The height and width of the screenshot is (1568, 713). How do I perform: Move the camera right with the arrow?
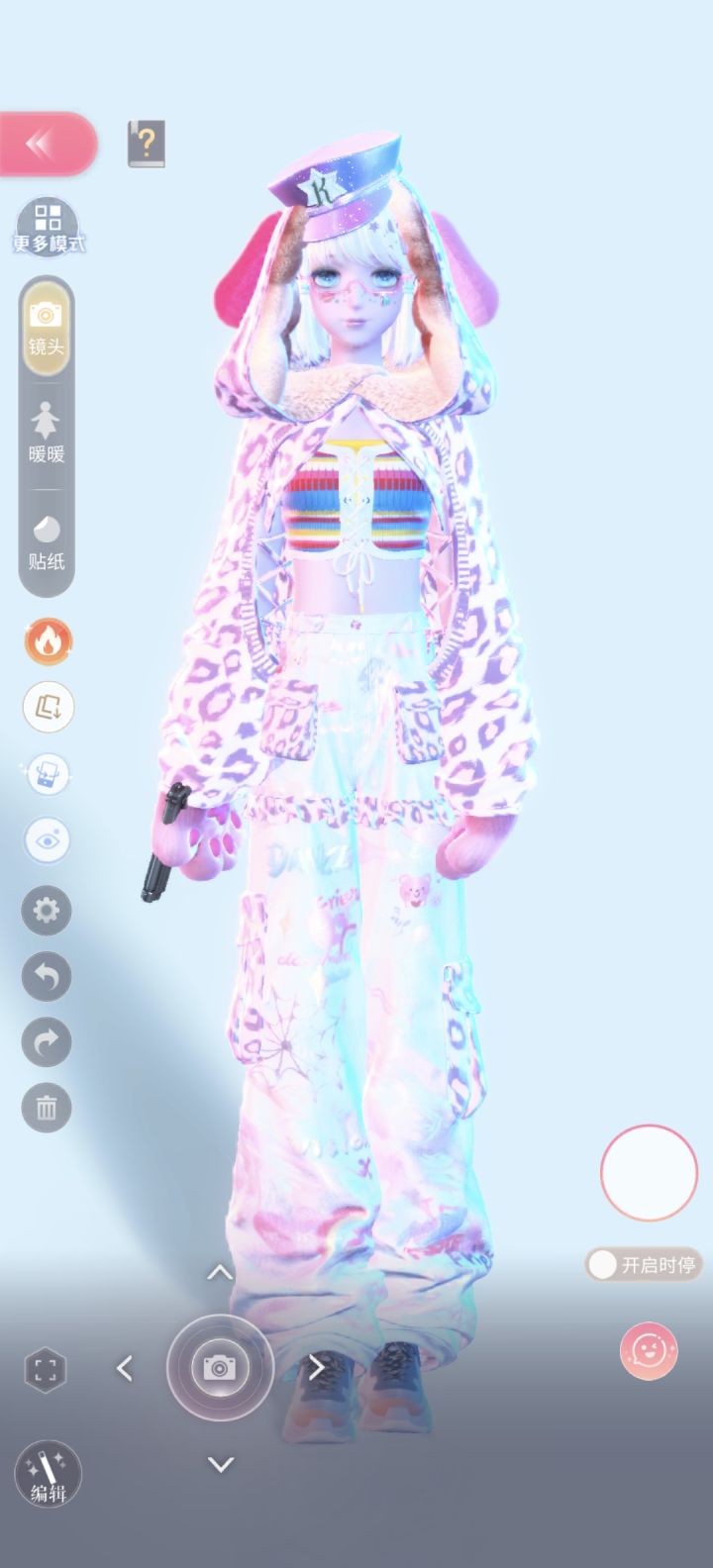(x=316, y=1368)
